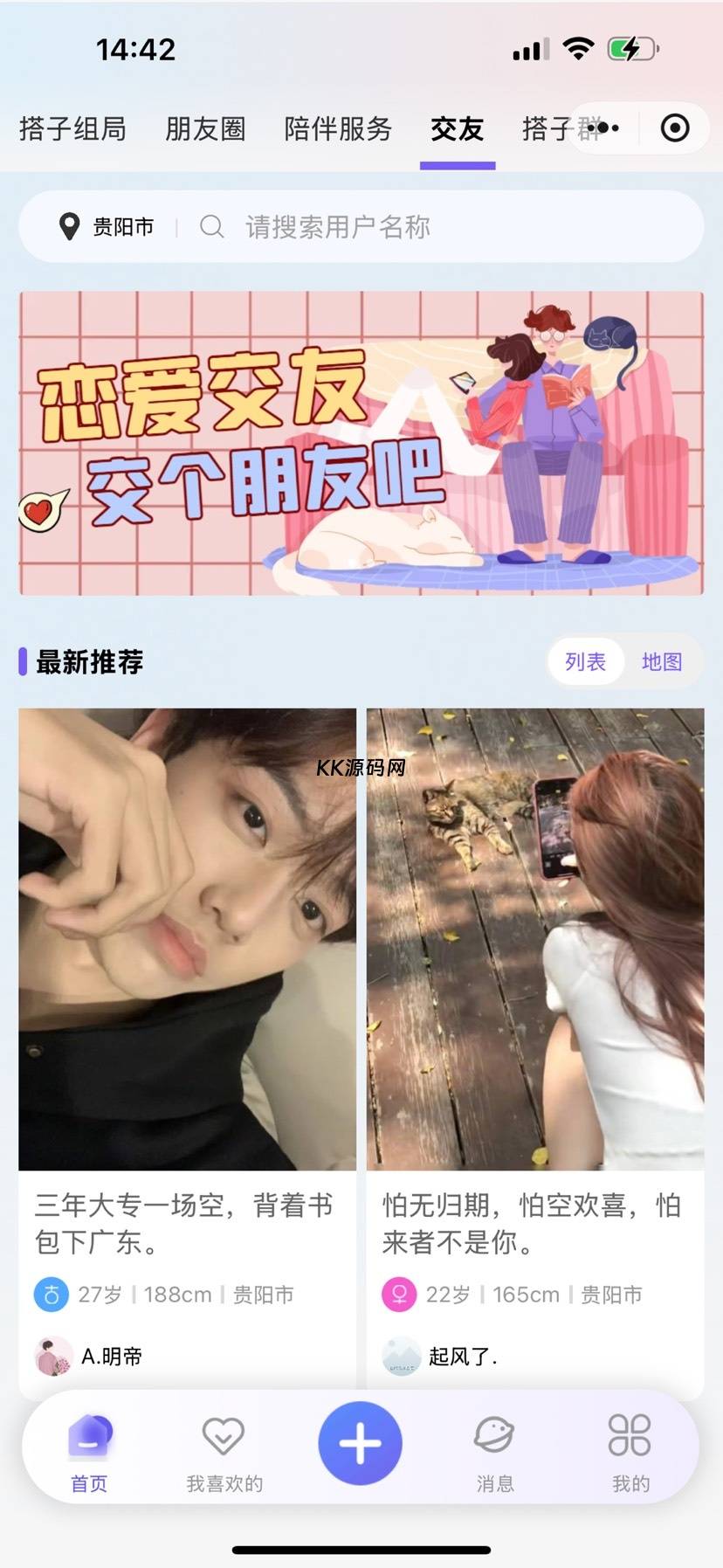Image resolution: width=723 pixels, height=1568 pixels.
Task: Switch to 列表 view
Action: click(x=585, y=661)
